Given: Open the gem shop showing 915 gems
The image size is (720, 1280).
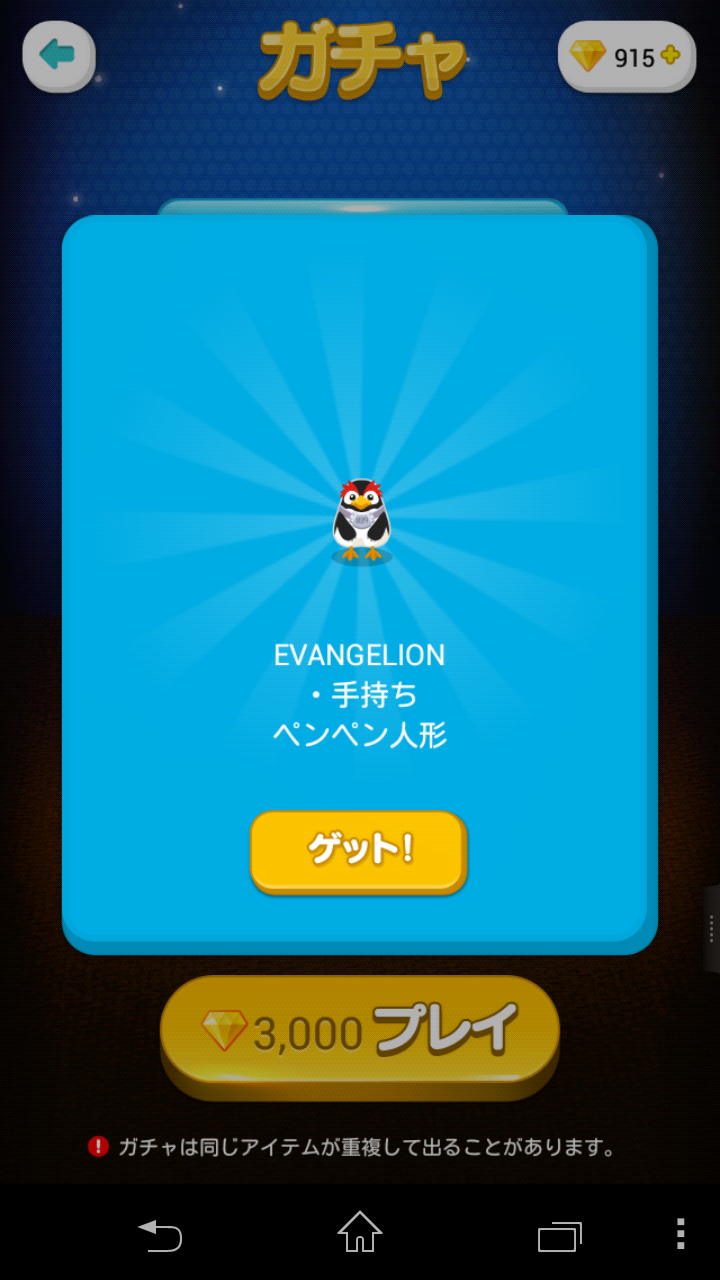Looking at the screenshot, I should (626, 57).
